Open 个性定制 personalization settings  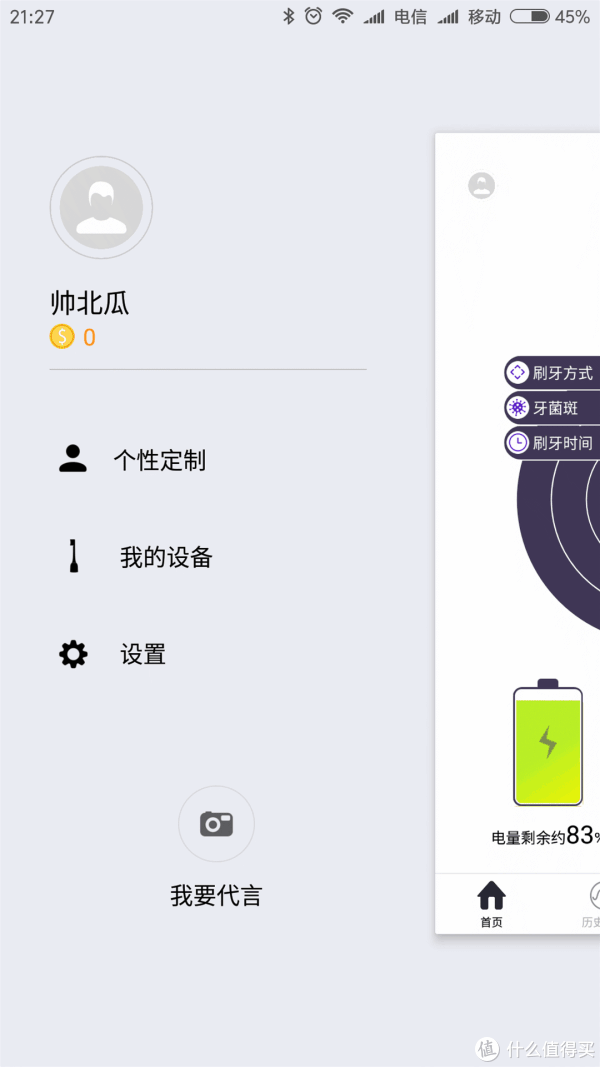click(x=159, y=460)
